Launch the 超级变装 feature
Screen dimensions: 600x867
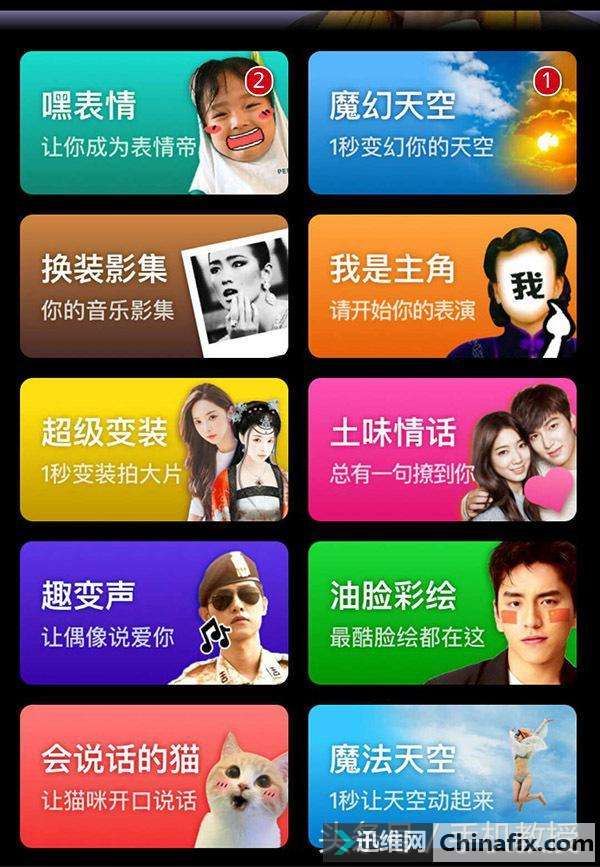tap(153, 450)
